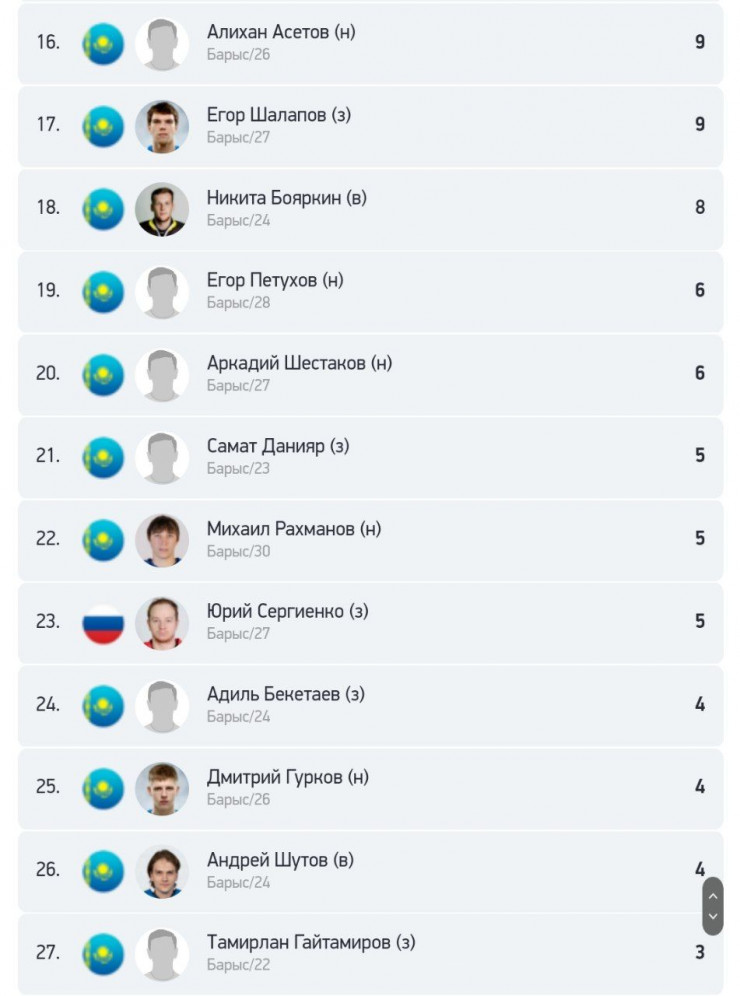Image resolution: width=740 pixels, height=996 pixels.
Task: Open Аркадий Шестаков's entry
Action: pyautogui.click(x=299, y=364)
